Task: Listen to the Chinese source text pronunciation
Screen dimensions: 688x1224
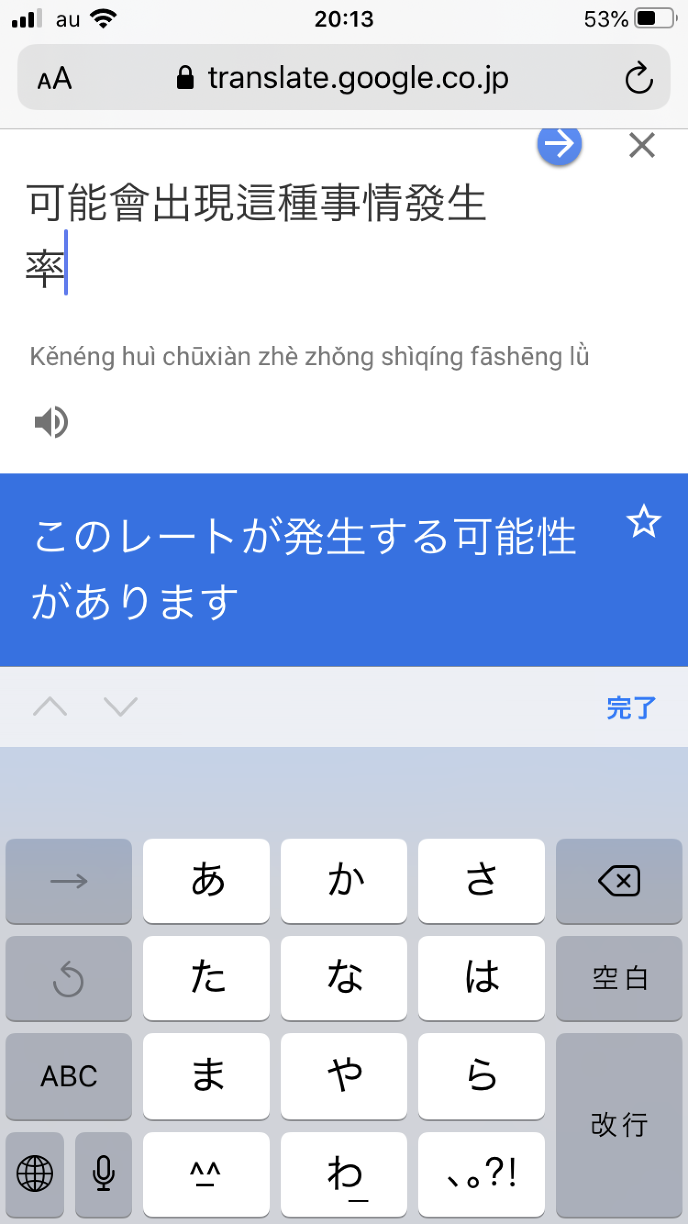Action: pos(50,422)
